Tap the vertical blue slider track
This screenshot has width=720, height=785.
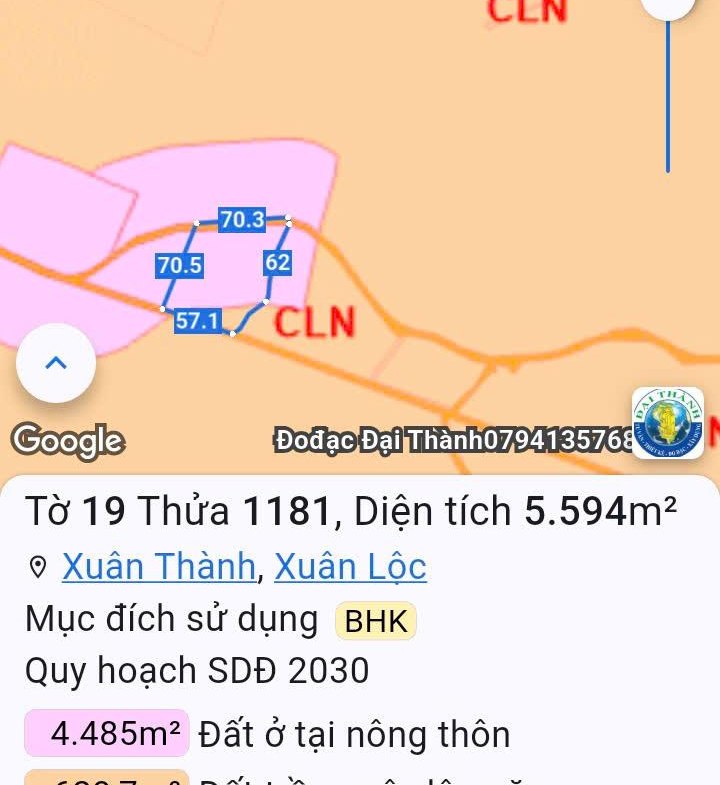(x=668, y=100)
